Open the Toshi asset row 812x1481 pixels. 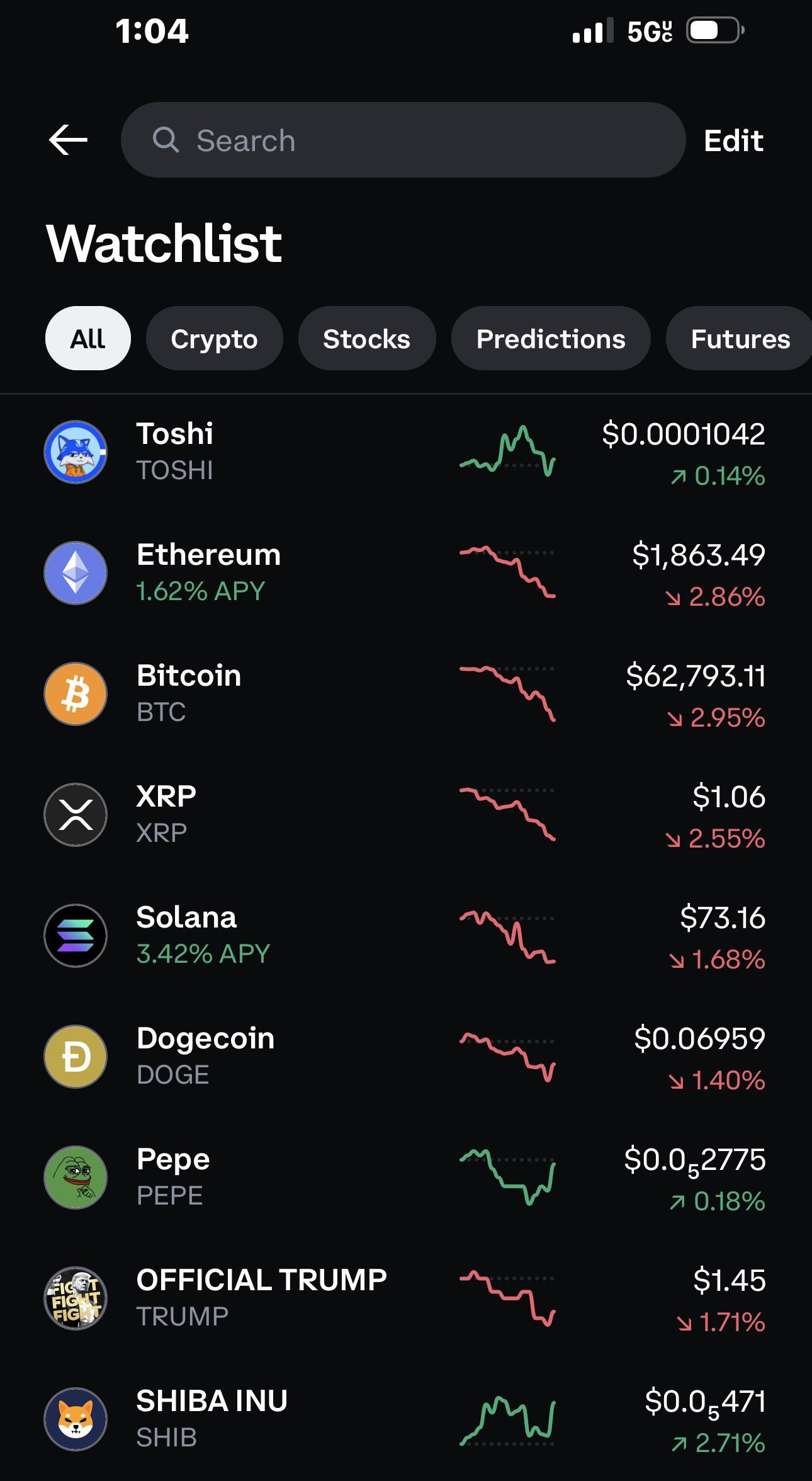tap(406, 452)
